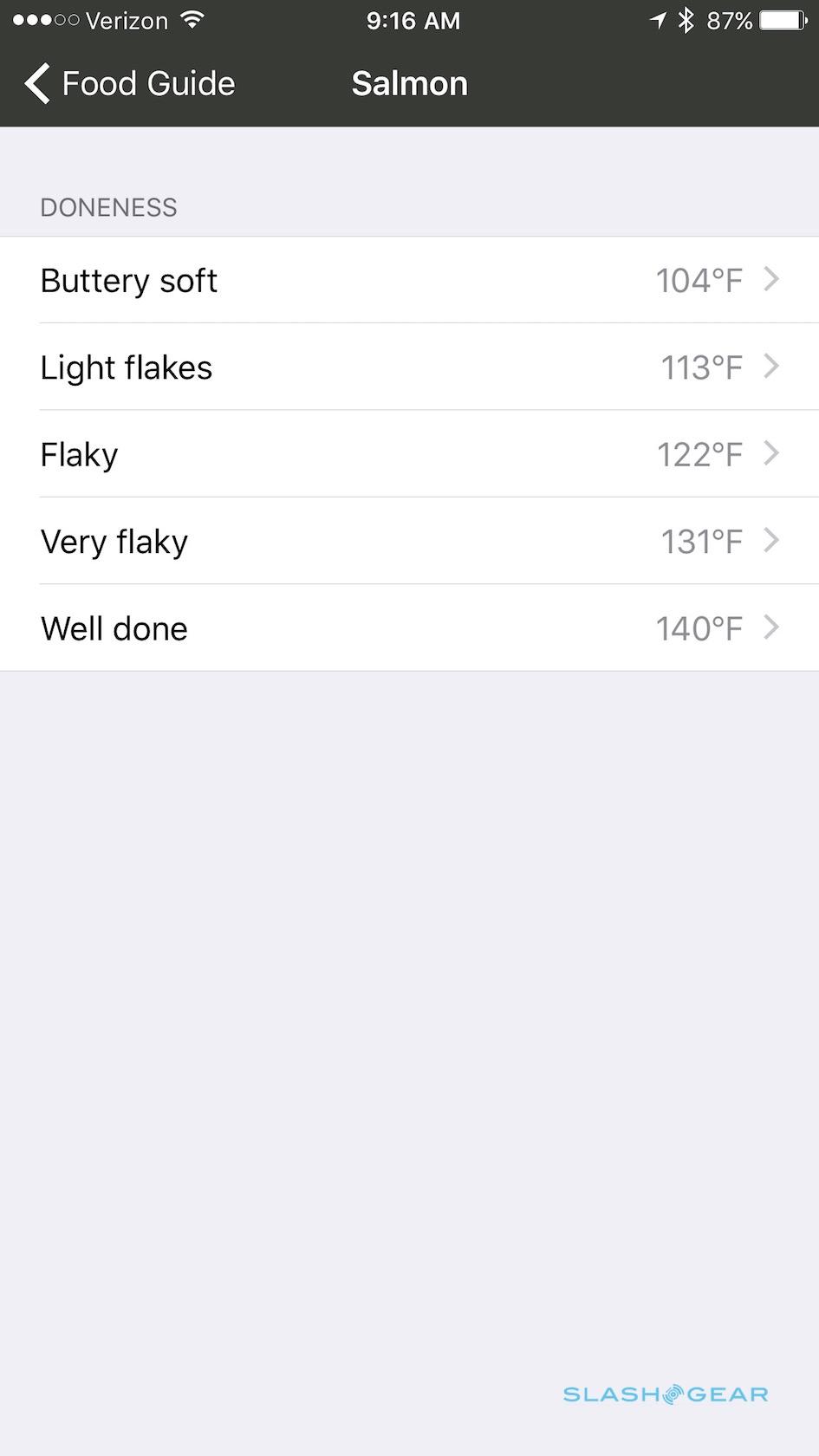Pick Very flaky at 131°F
Viewport: 819px width, 1456px height.
(x=409, y=542)
